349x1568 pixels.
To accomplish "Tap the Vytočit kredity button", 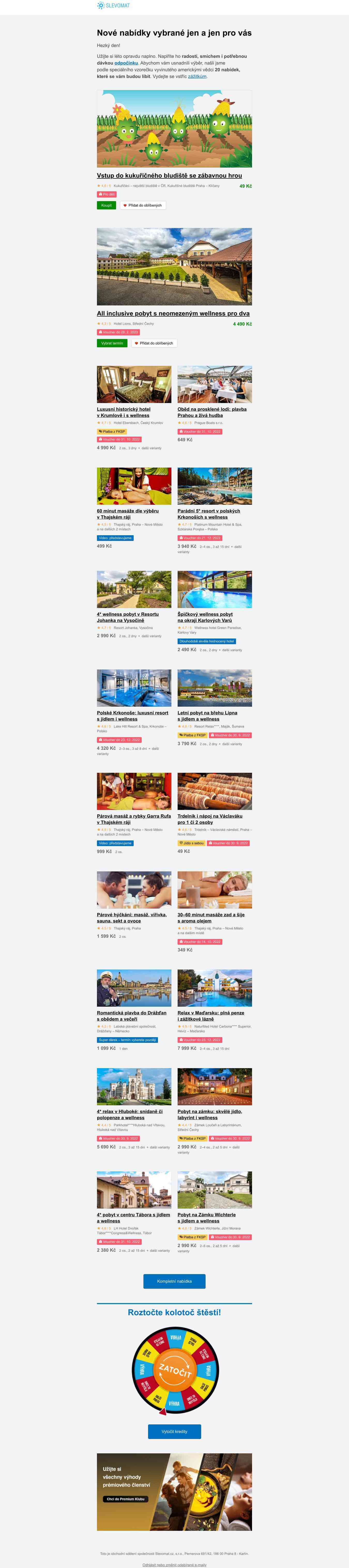I will [174, 1432].
